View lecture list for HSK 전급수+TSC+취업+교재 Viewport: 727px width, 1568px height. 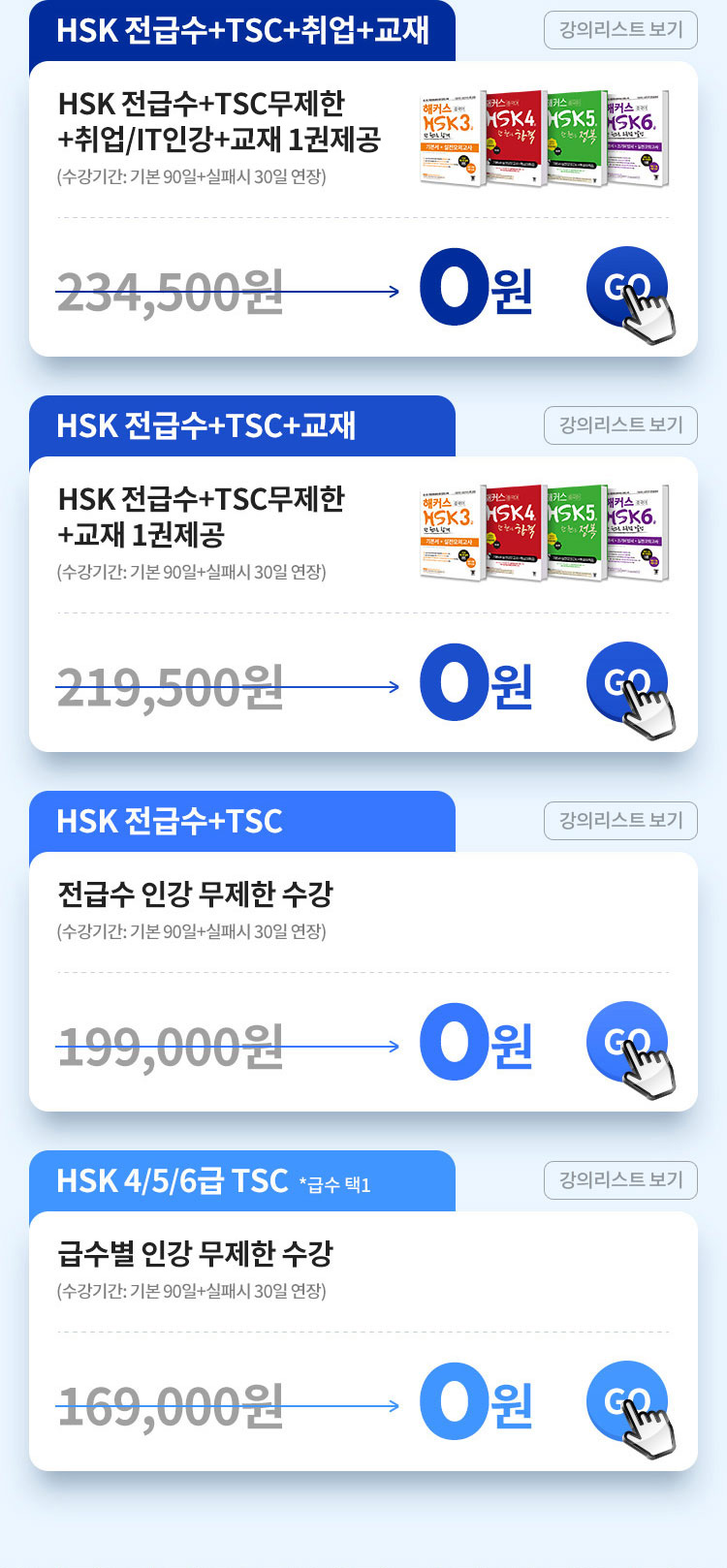(620, 30)
